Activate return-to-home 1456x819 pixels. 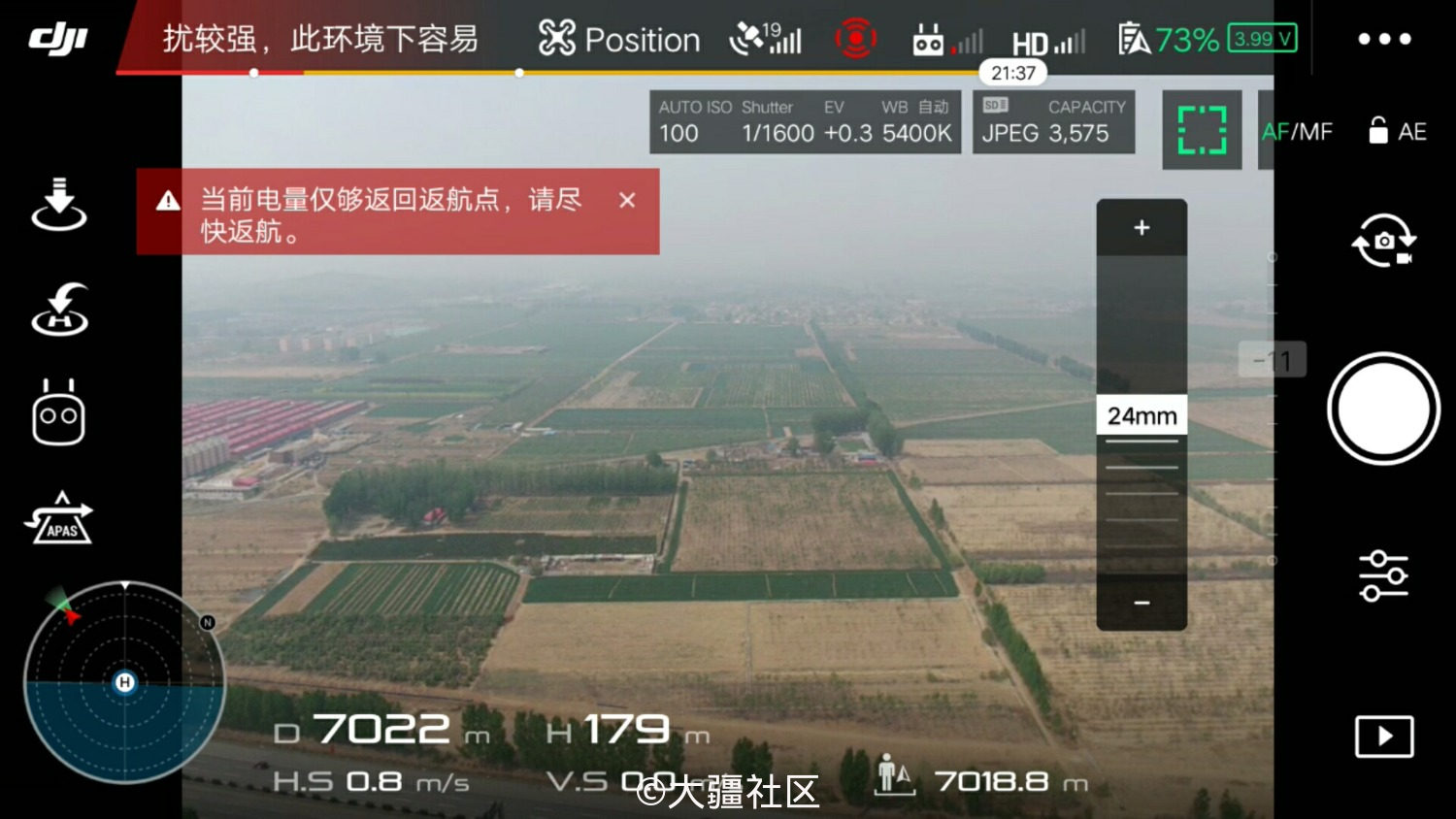click(x=59, y=311)
